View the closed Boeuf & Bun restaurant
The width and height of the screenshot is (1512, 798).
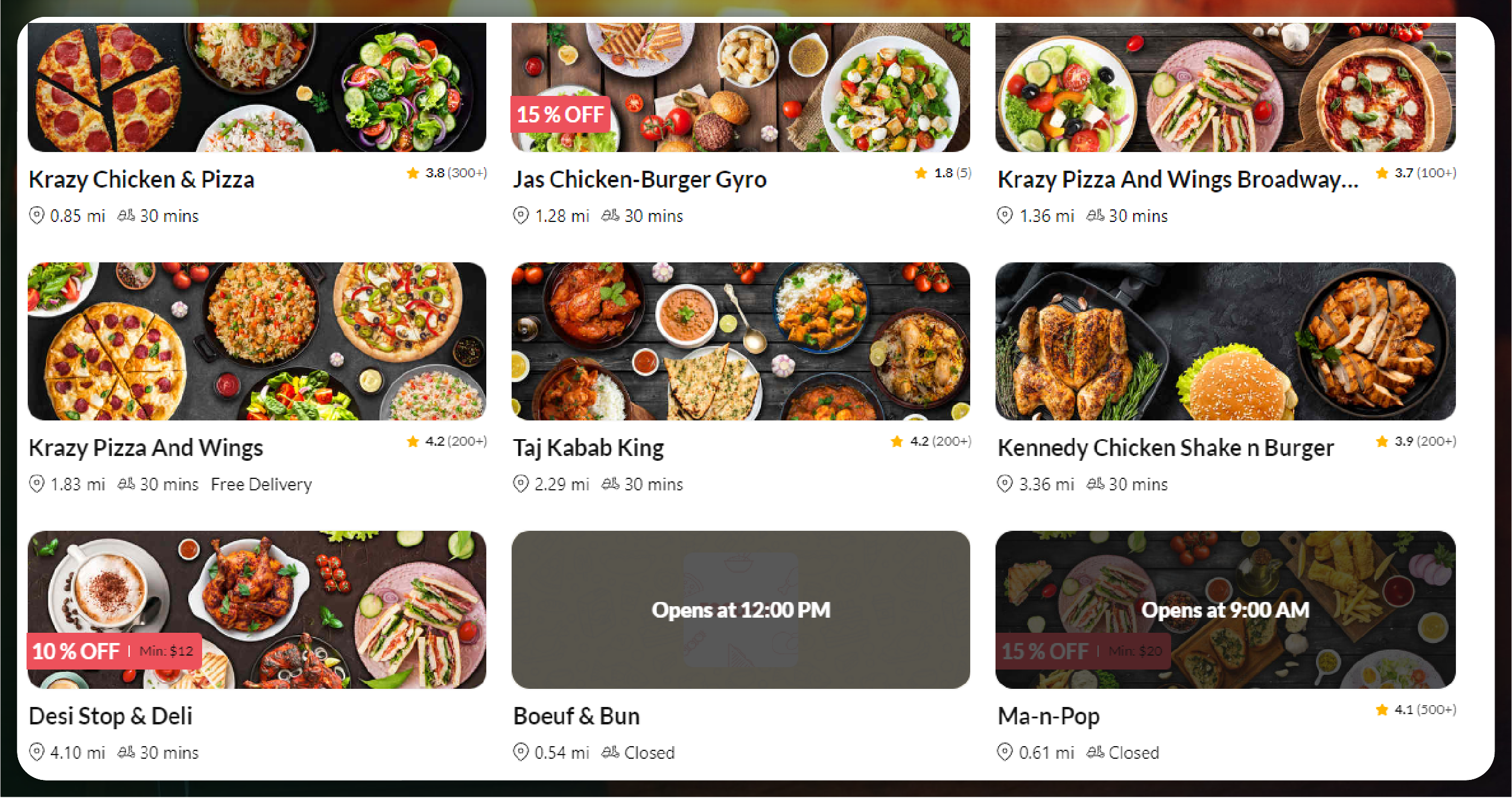[740, 609]
